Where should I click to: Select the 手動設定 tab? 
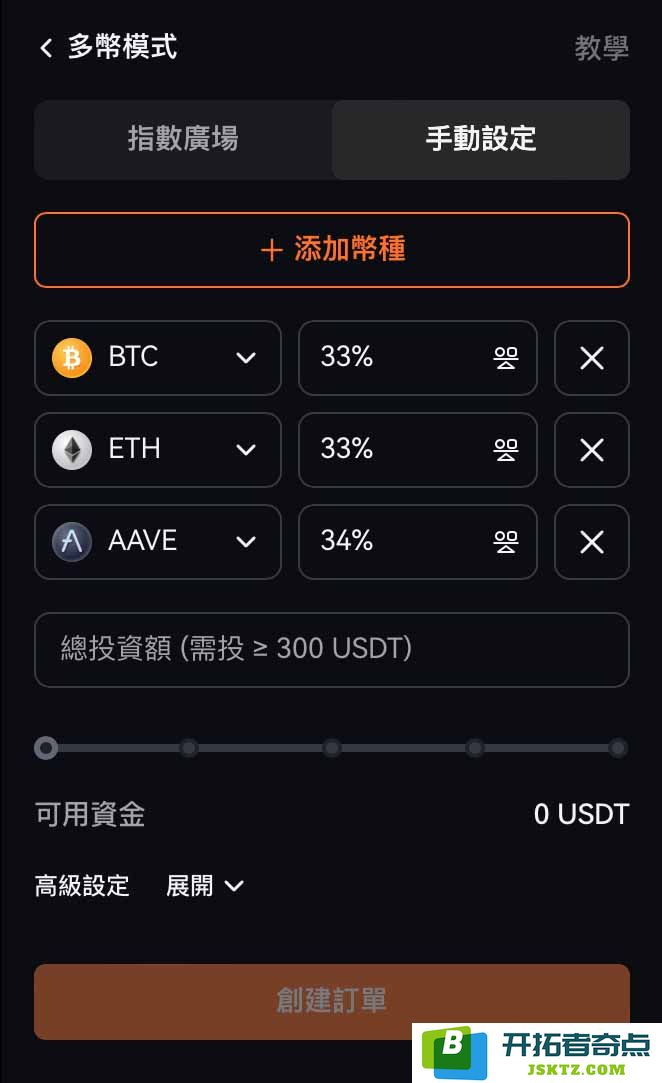[x=481, y=139]
